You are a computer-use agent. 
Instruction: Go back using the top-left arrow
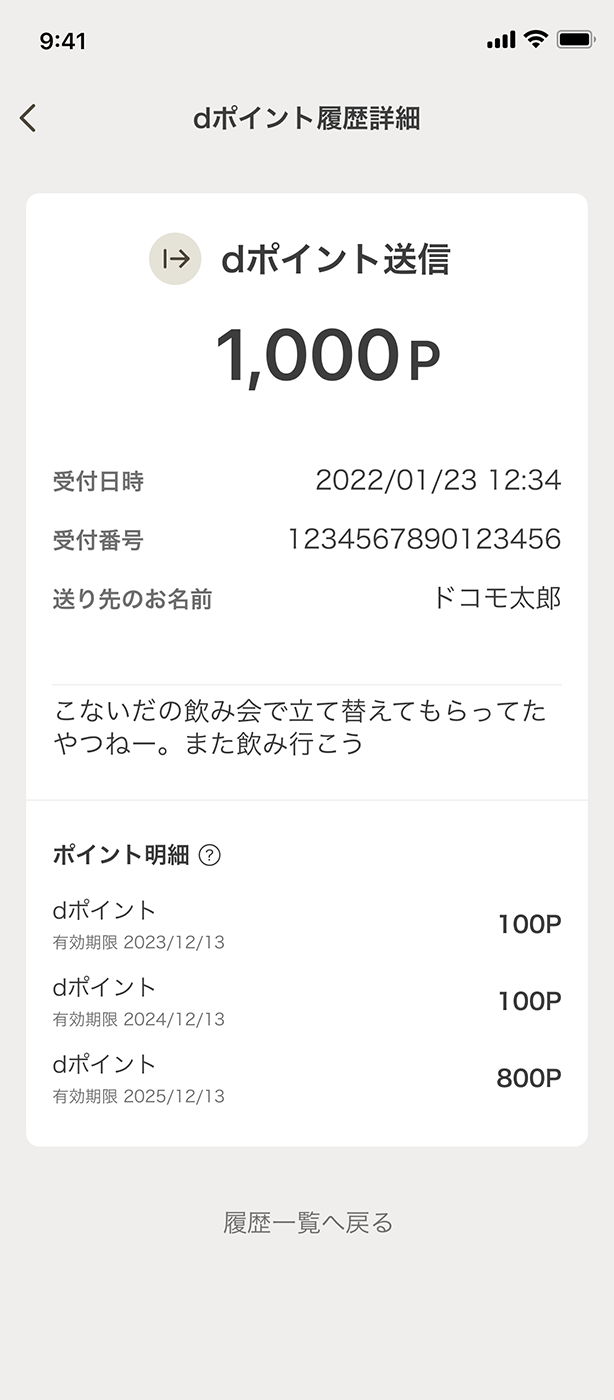28,118
